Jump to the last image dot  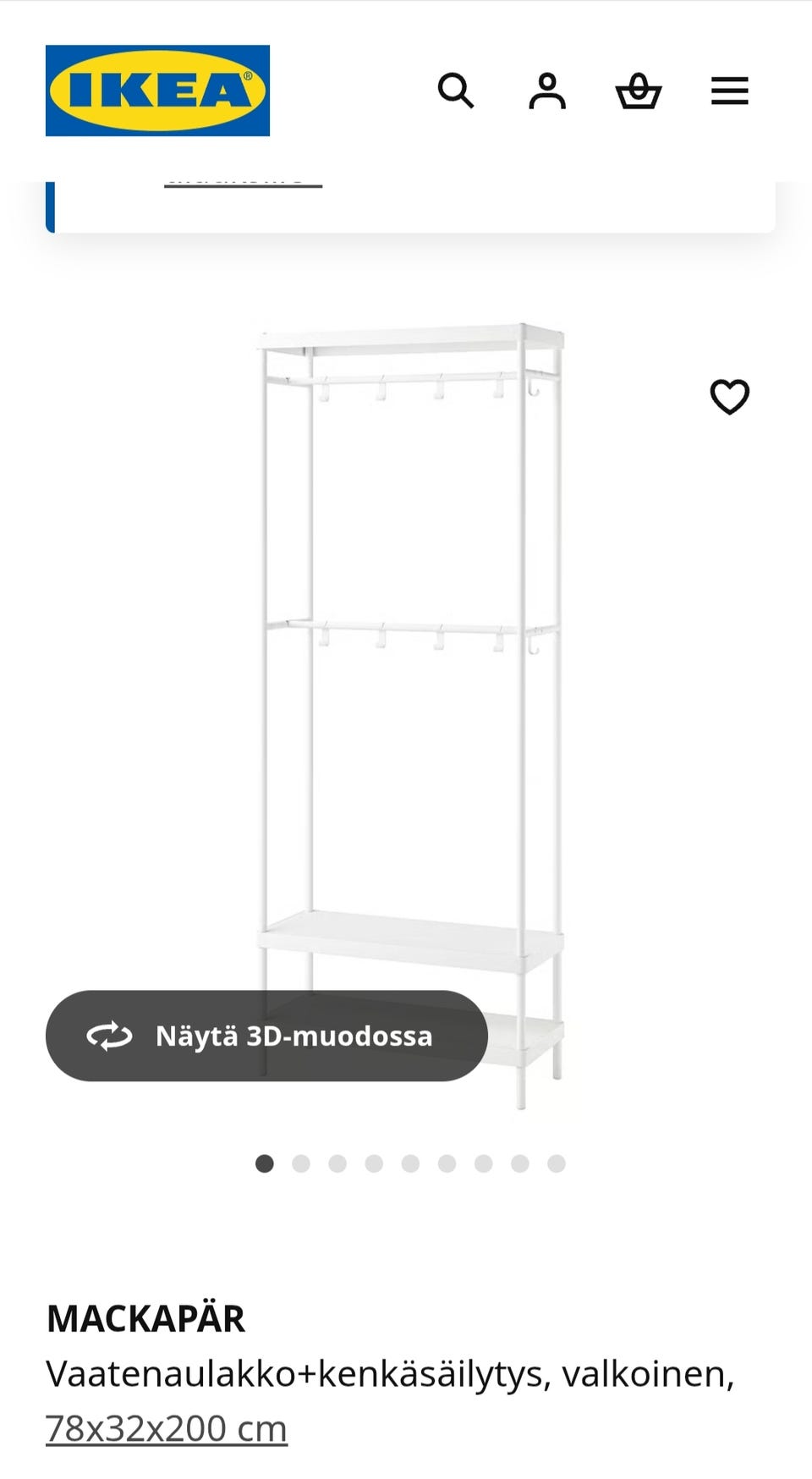tap(556, 1163)
